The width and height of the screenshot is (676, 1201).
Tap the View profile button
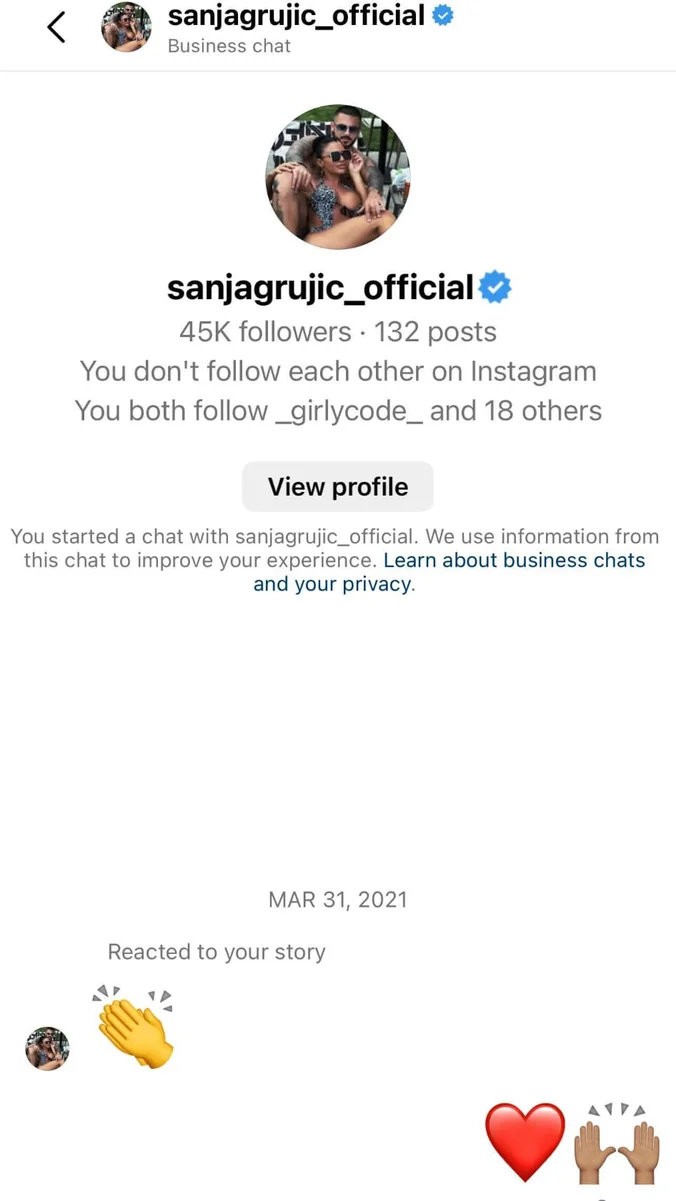click(338, 487)
